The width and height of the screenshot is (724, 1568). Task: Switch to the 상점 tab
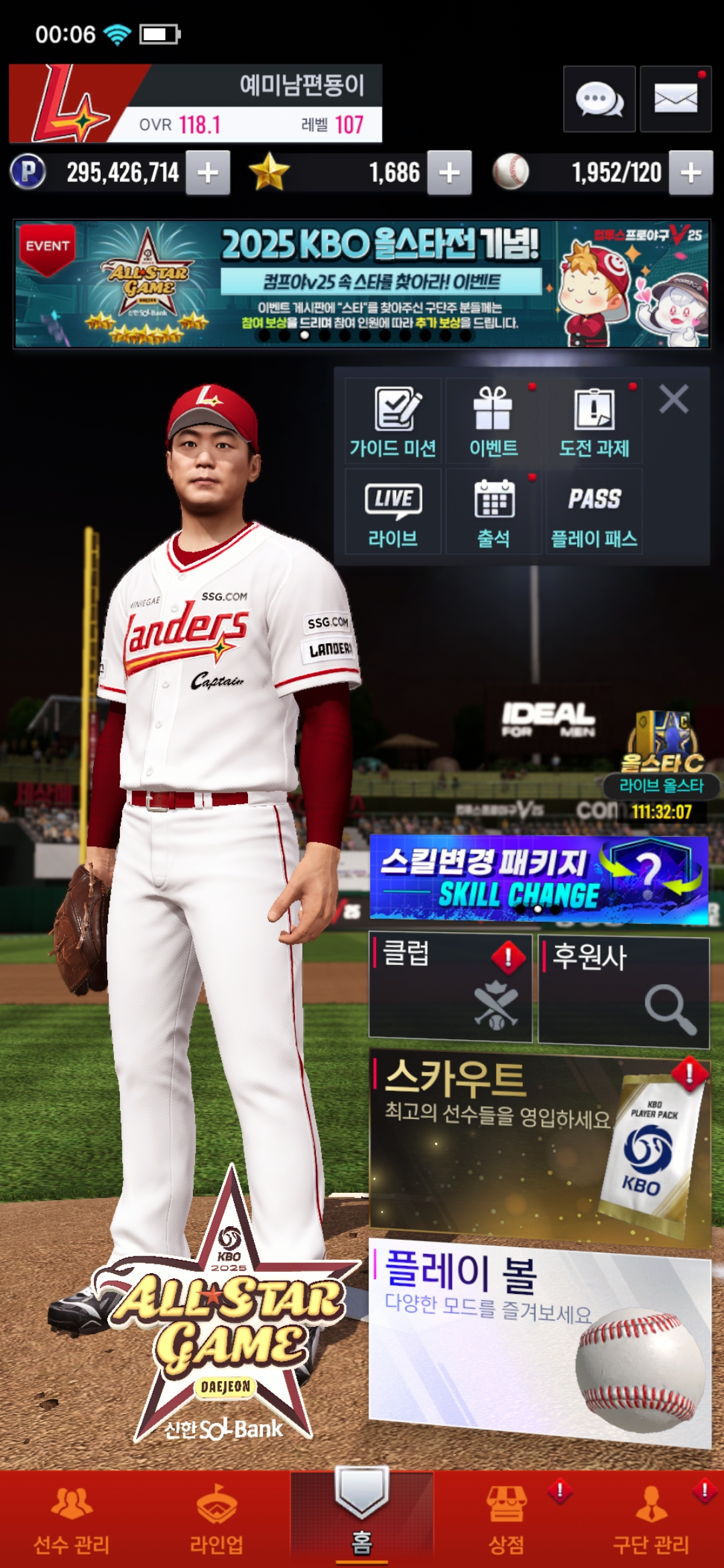pyautogui.click(x=507, y=1520)
